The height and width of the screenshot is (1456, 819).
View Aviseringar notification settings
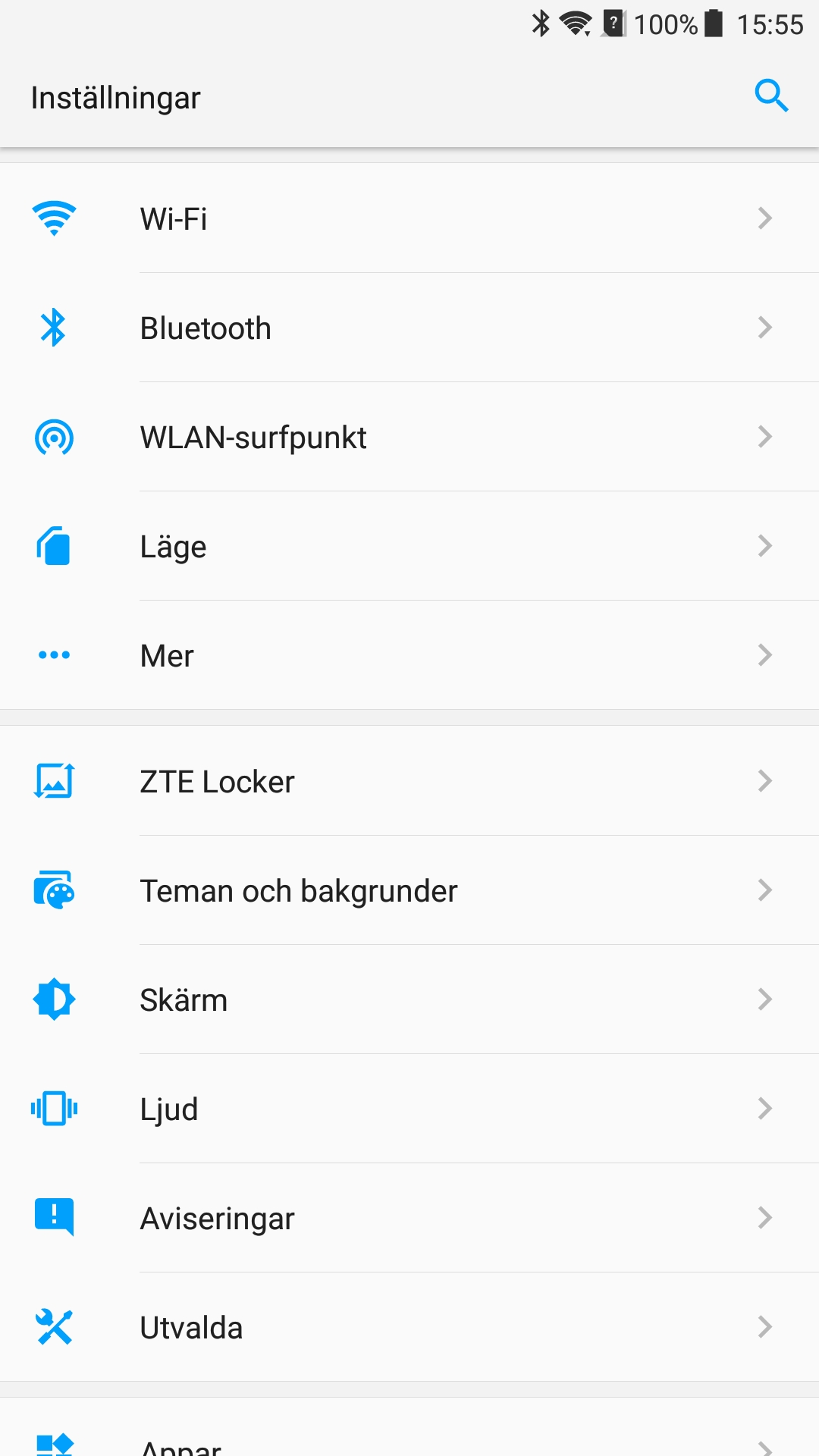(x=409, y=1218)
